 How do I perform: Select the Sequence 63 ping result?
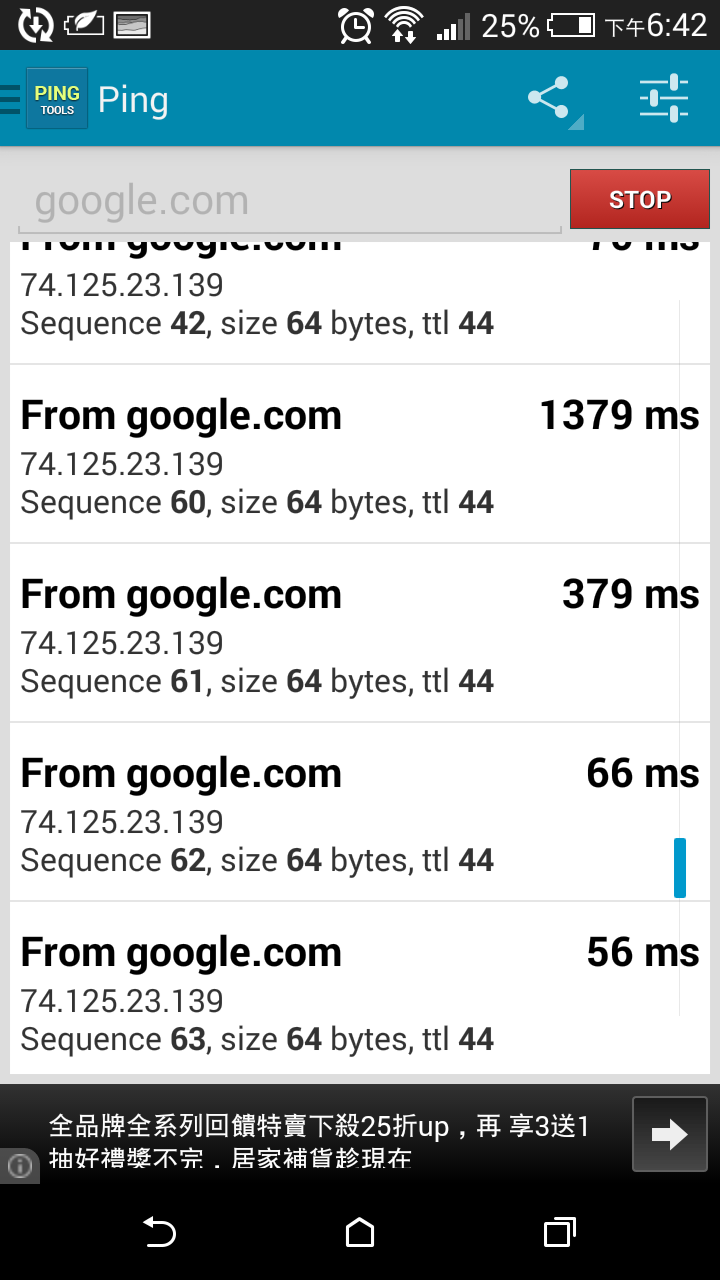click(x=360, y=992)
